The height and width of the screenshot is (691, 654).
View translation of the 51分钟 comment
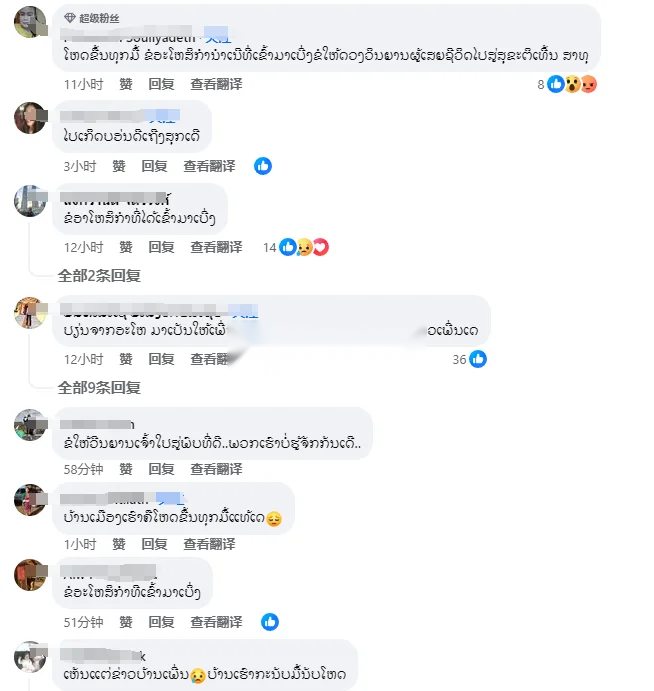pos(216,621)
